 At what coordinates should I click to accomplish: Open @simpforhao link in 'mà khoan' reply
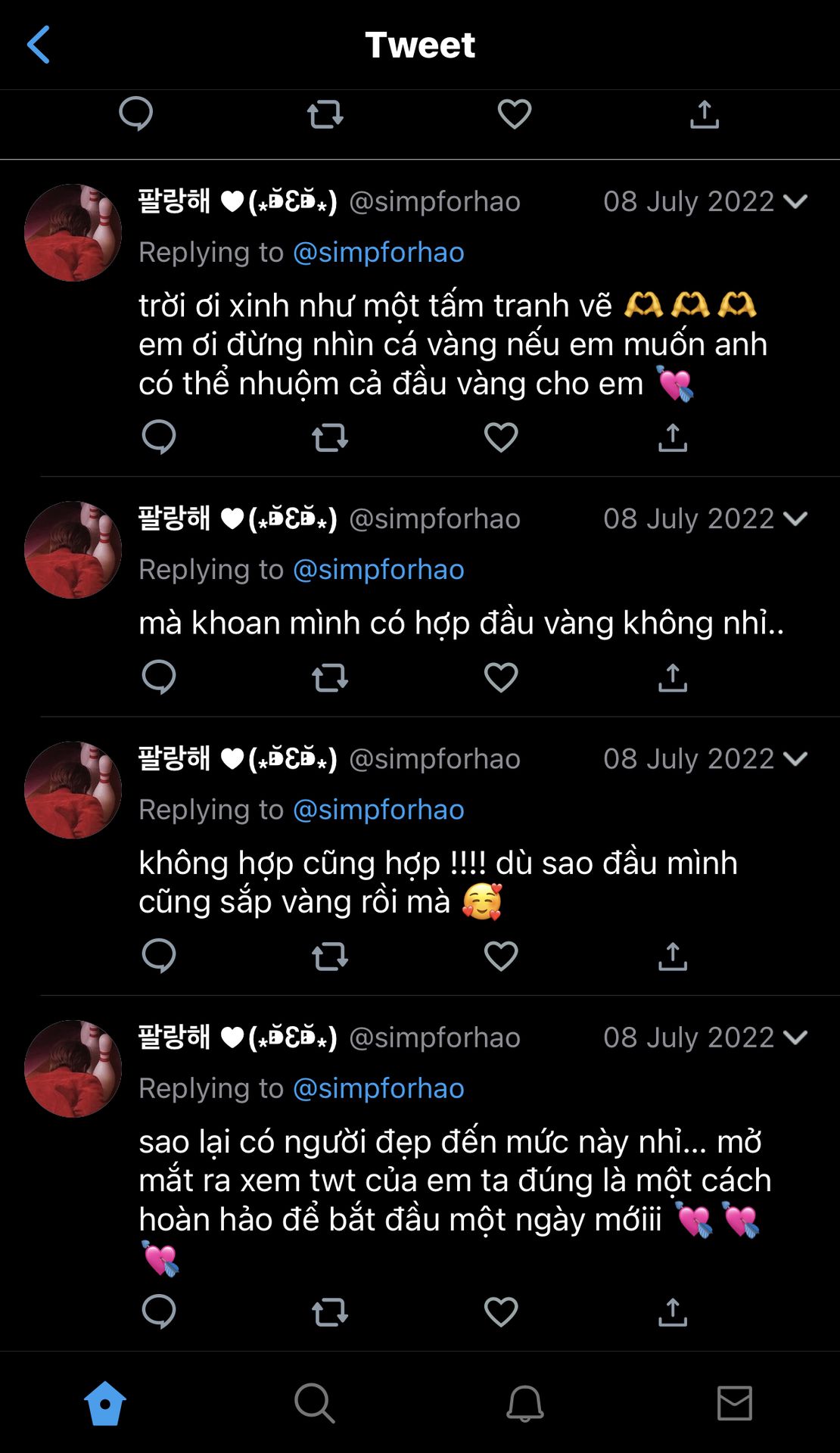(378, 569)
